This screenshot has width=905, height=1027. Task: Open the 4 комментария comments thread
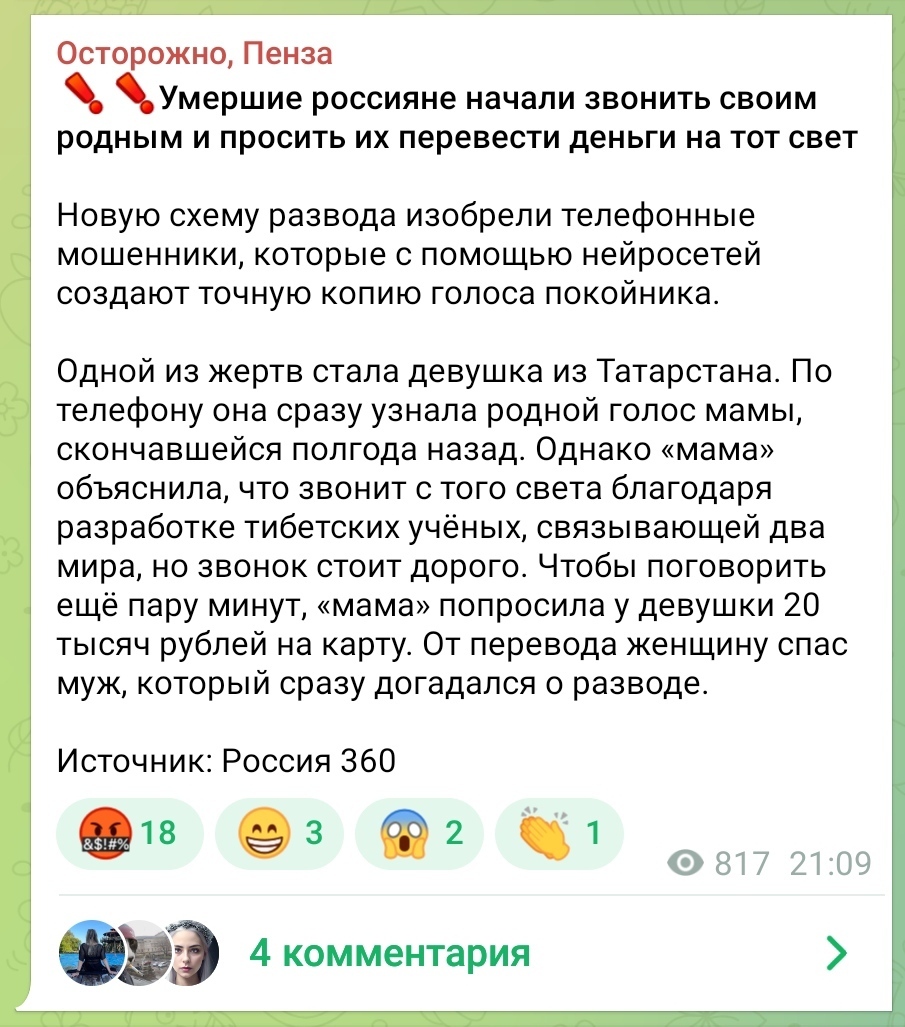click(x=390, y=953)
